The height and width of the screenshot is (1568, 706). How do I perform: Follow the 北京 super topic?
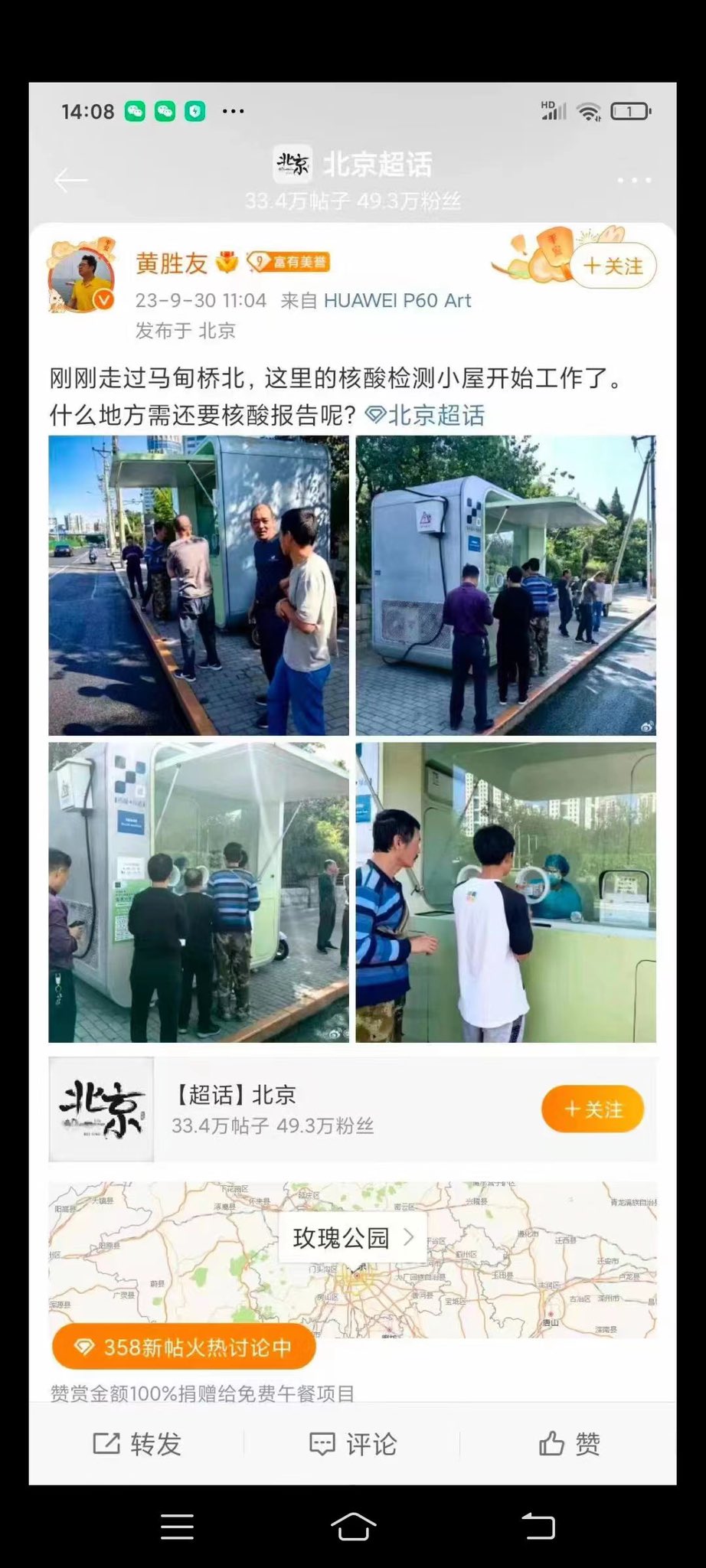point(592,1109)
